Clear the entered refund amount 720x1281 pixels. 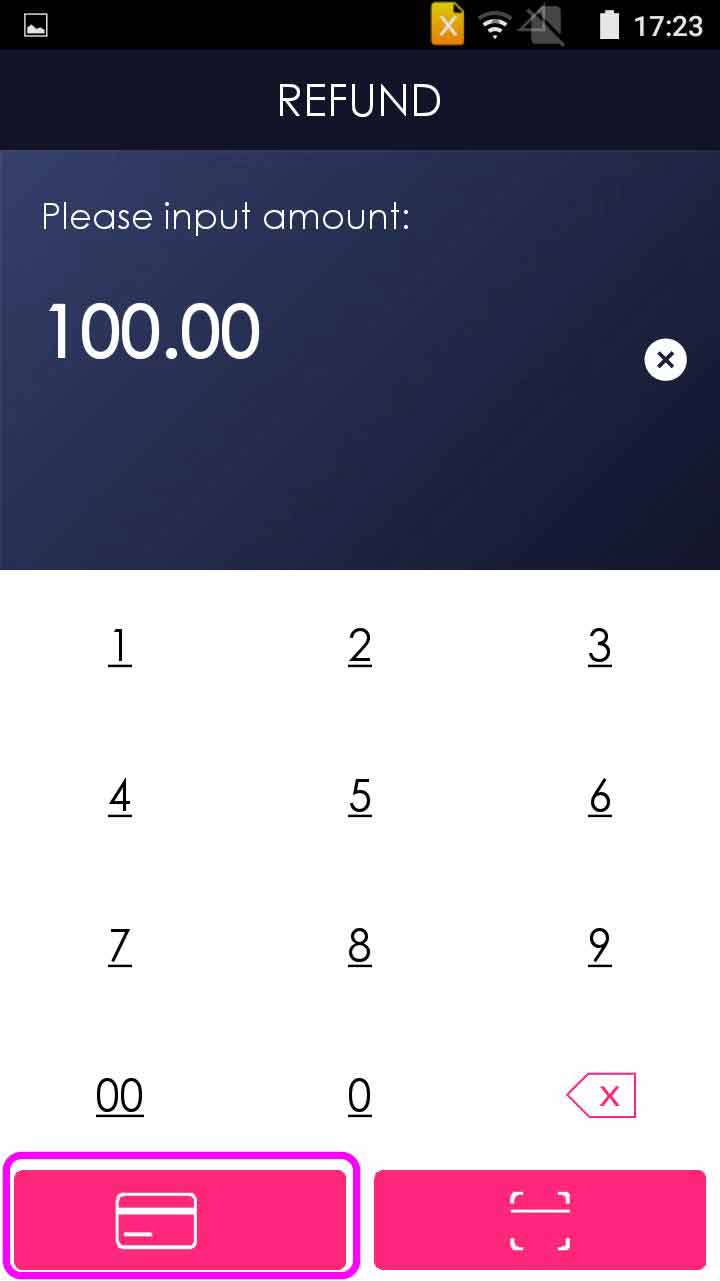[665, 359]
